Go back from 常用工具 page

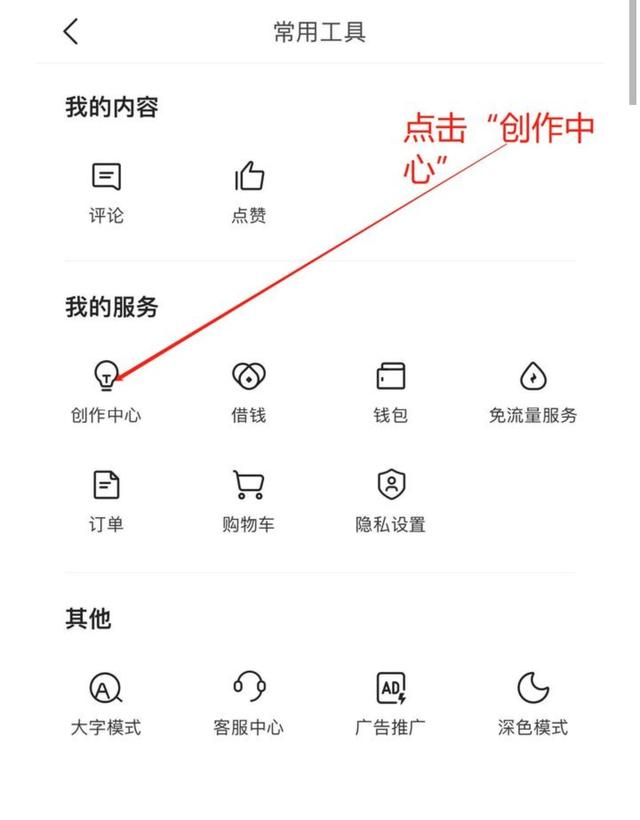[70, 32]
